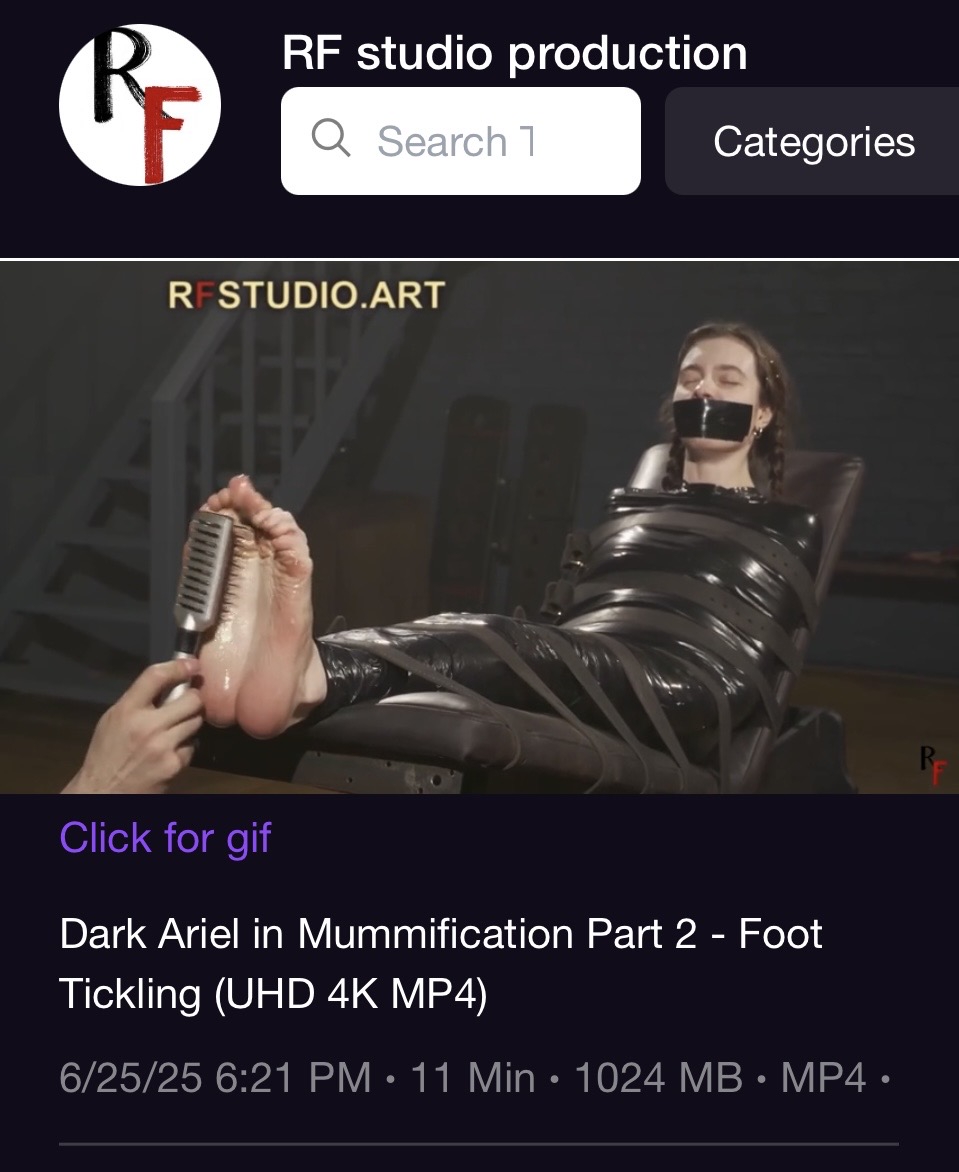This screenshot has width=959, height=1172.
Task: Open the Categories menu
Action: click(813, 141)
